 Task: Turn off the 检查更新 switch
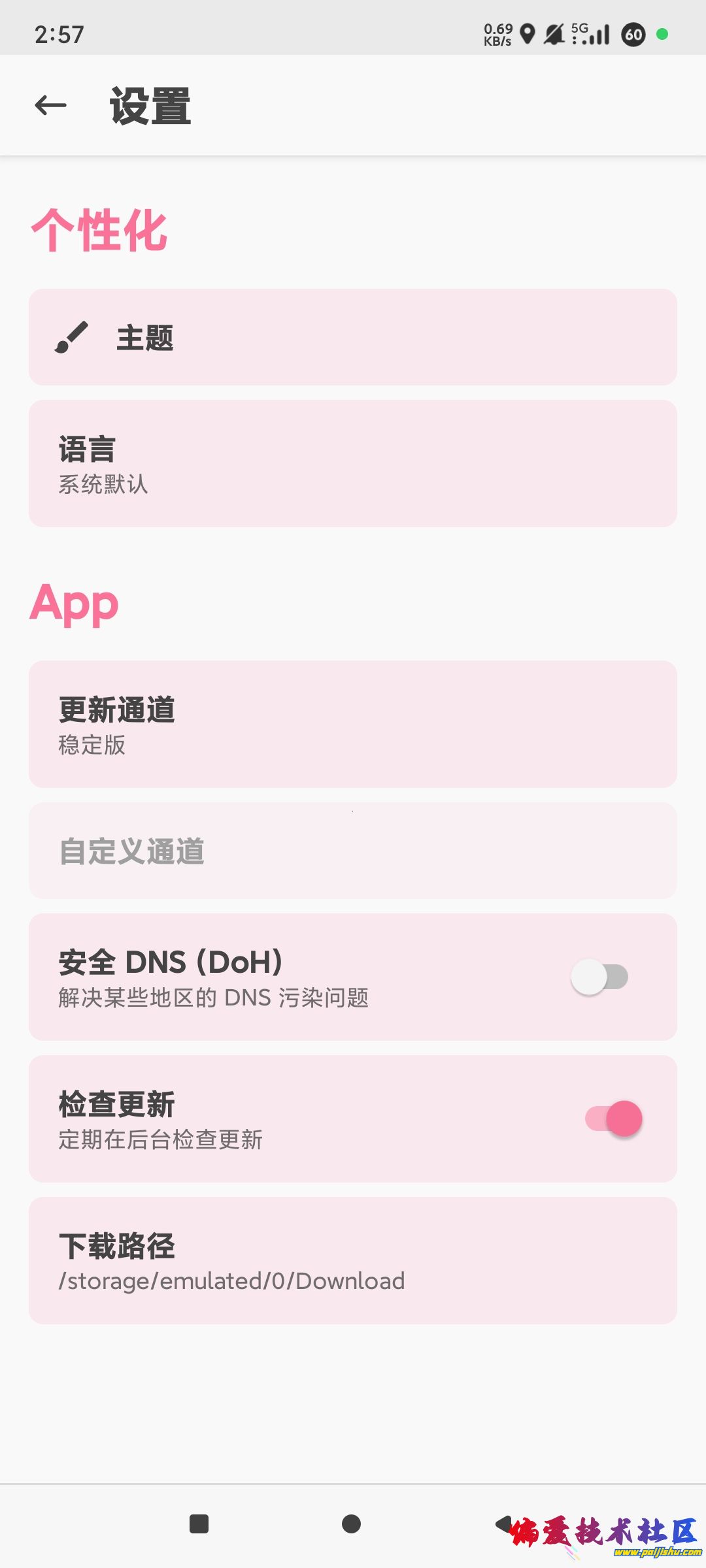tap(613, 1119)
